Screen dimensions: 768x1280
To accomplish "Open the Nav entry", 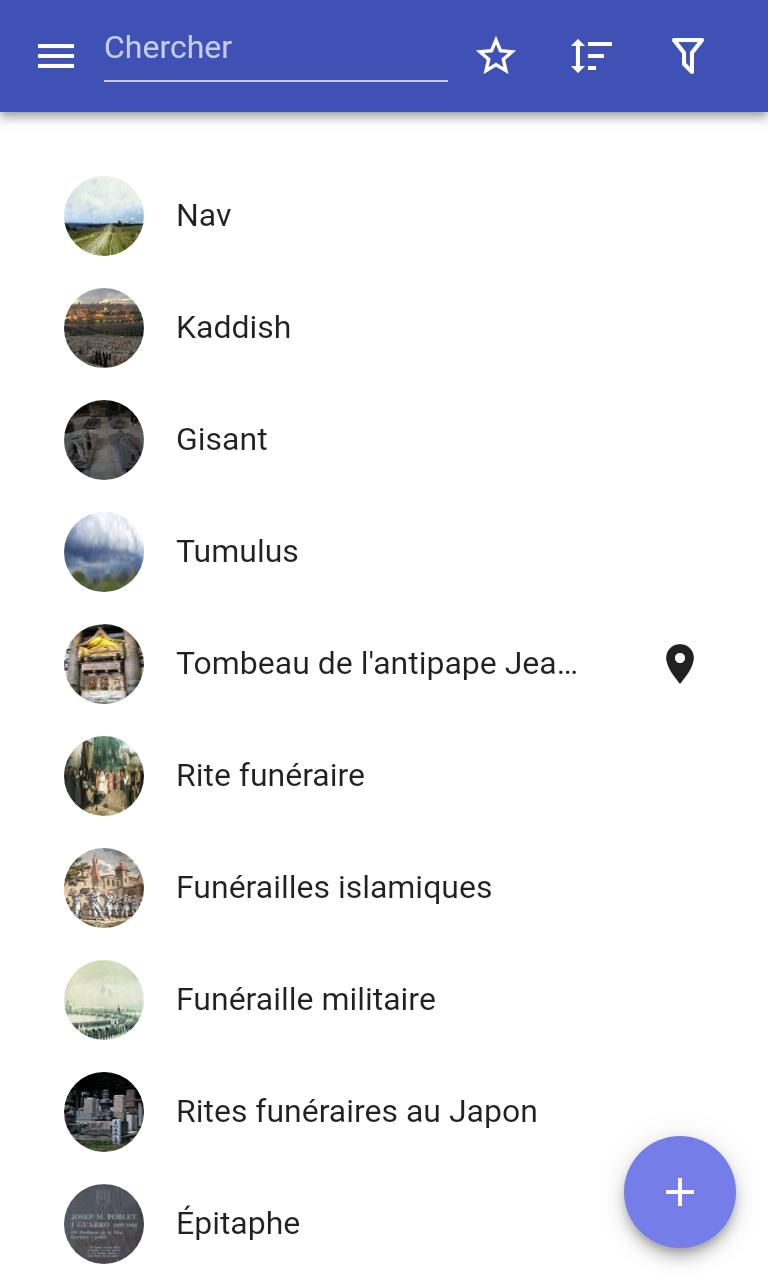I will click(x=384, y=216).
